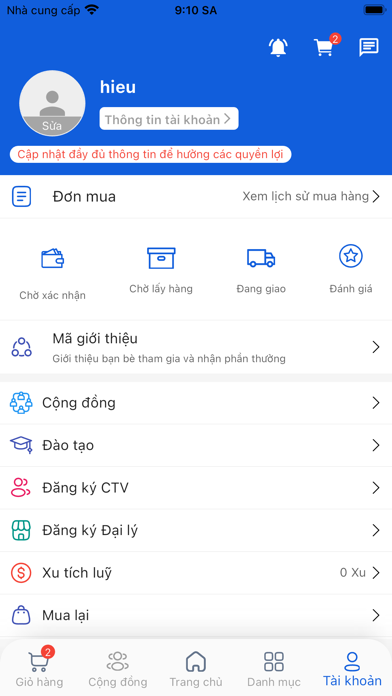Select Đăng ký CTV
This screenshot has height=696, width=392.
coord(196,488)
